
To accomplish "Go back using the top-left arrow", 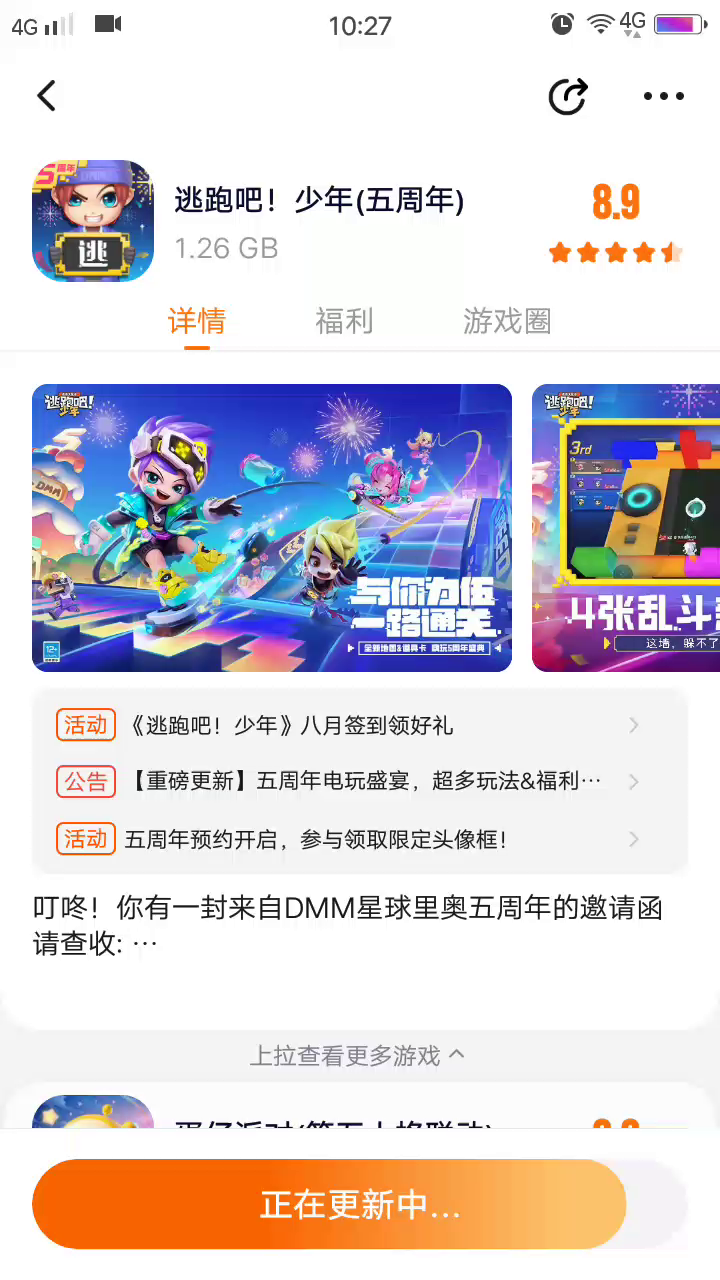I will 47,96.
